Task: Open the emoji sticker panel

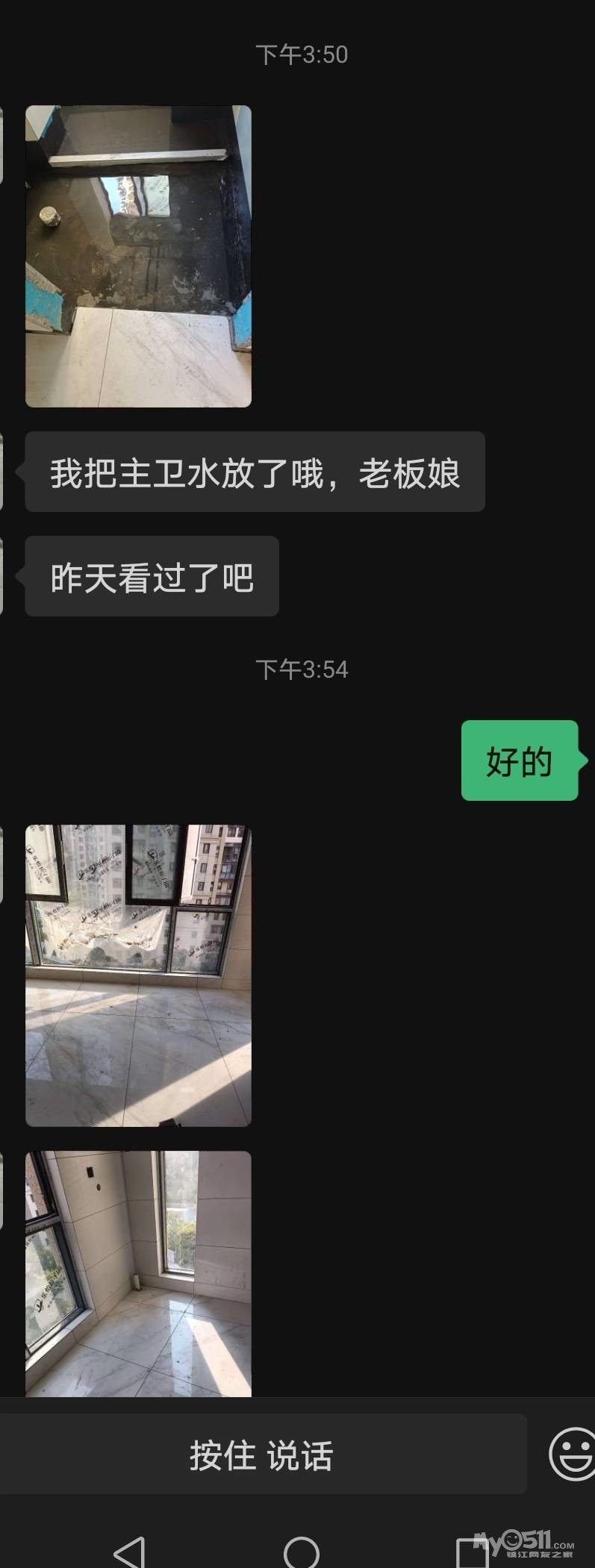Action: pos(571,1453)
